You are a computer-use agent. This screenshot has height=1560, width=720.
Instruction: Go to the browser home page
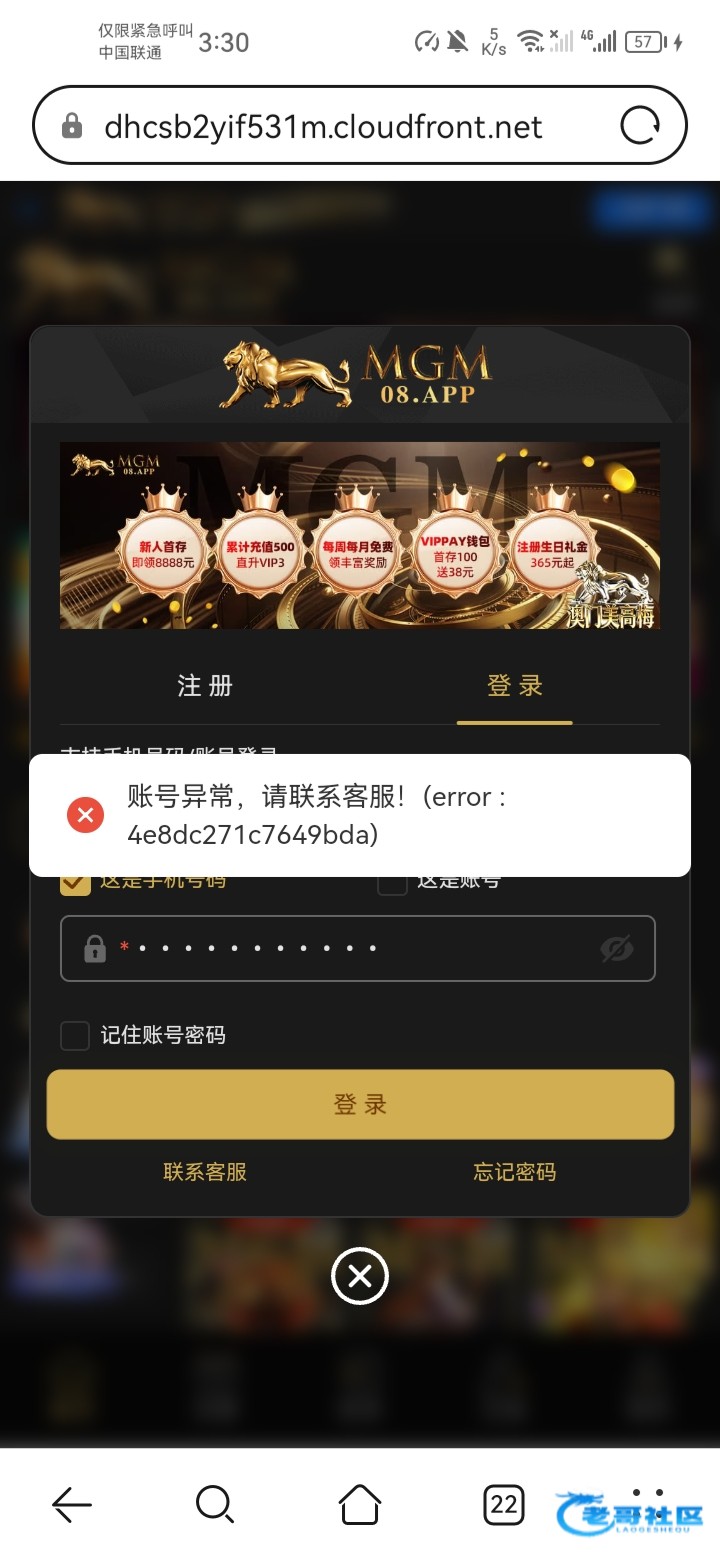coord(360,1503)
